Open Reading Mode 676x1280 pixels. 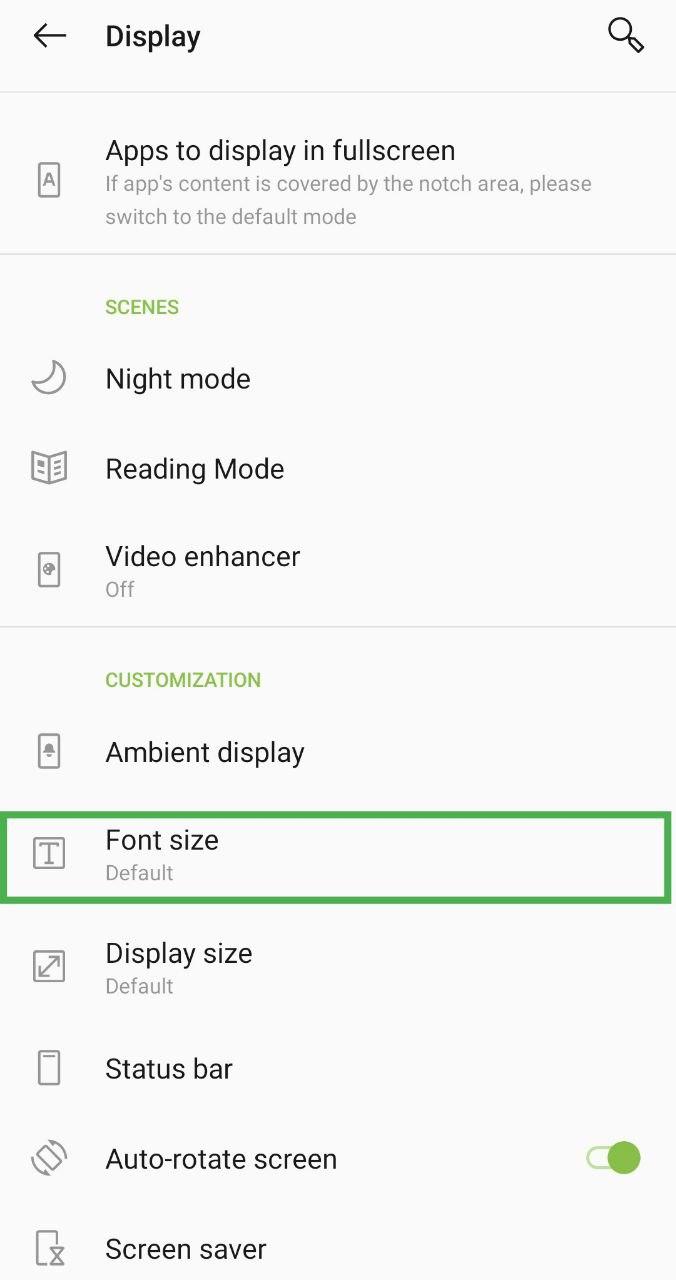(338, 469)
